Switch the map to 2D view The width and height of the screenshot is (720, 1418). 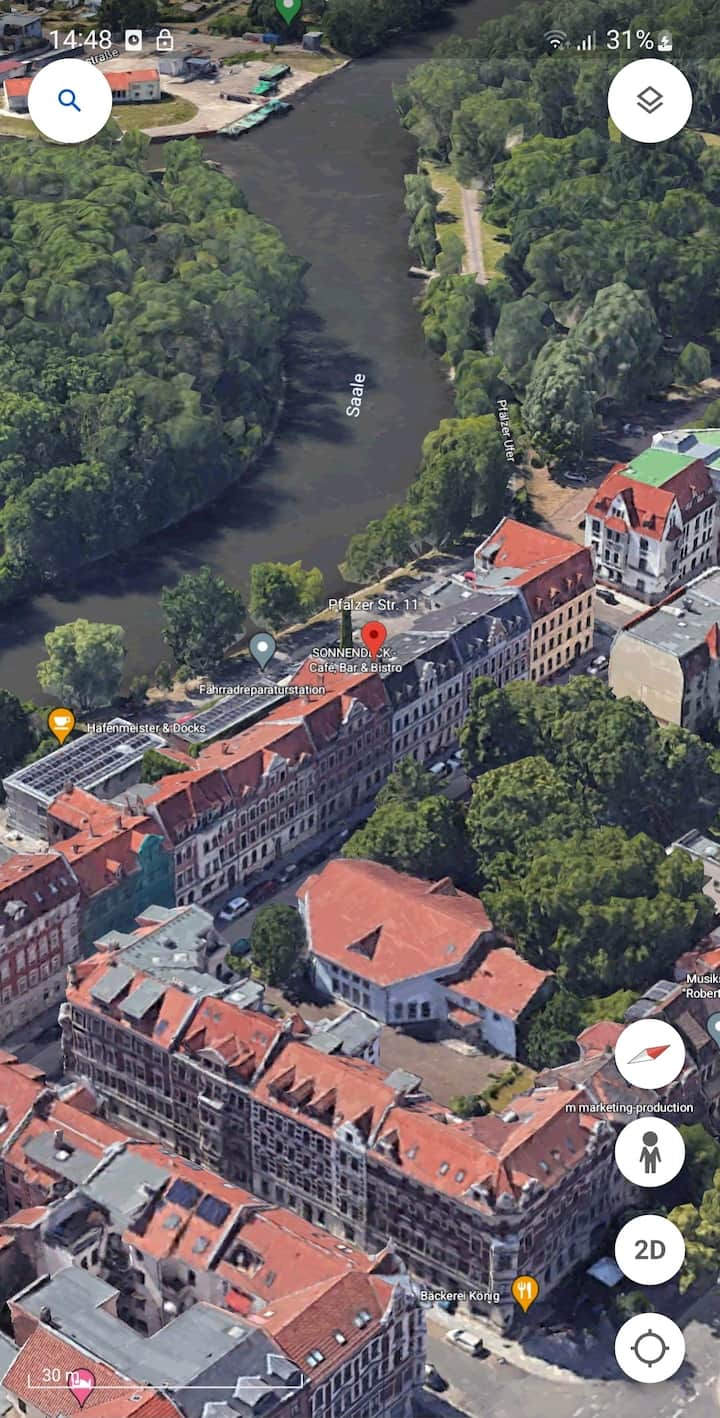650,1250
